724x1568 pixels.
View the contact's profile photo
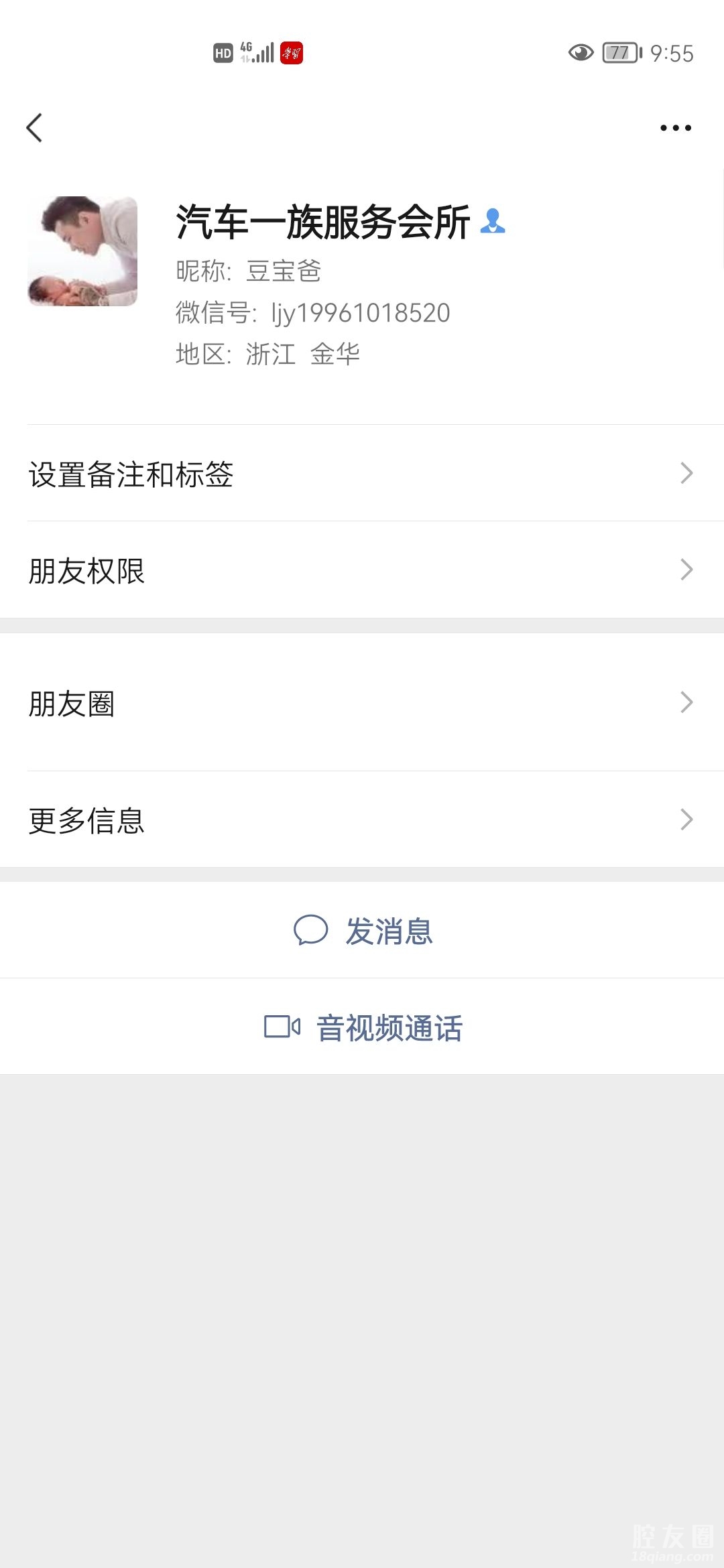[x=82, y=251]
